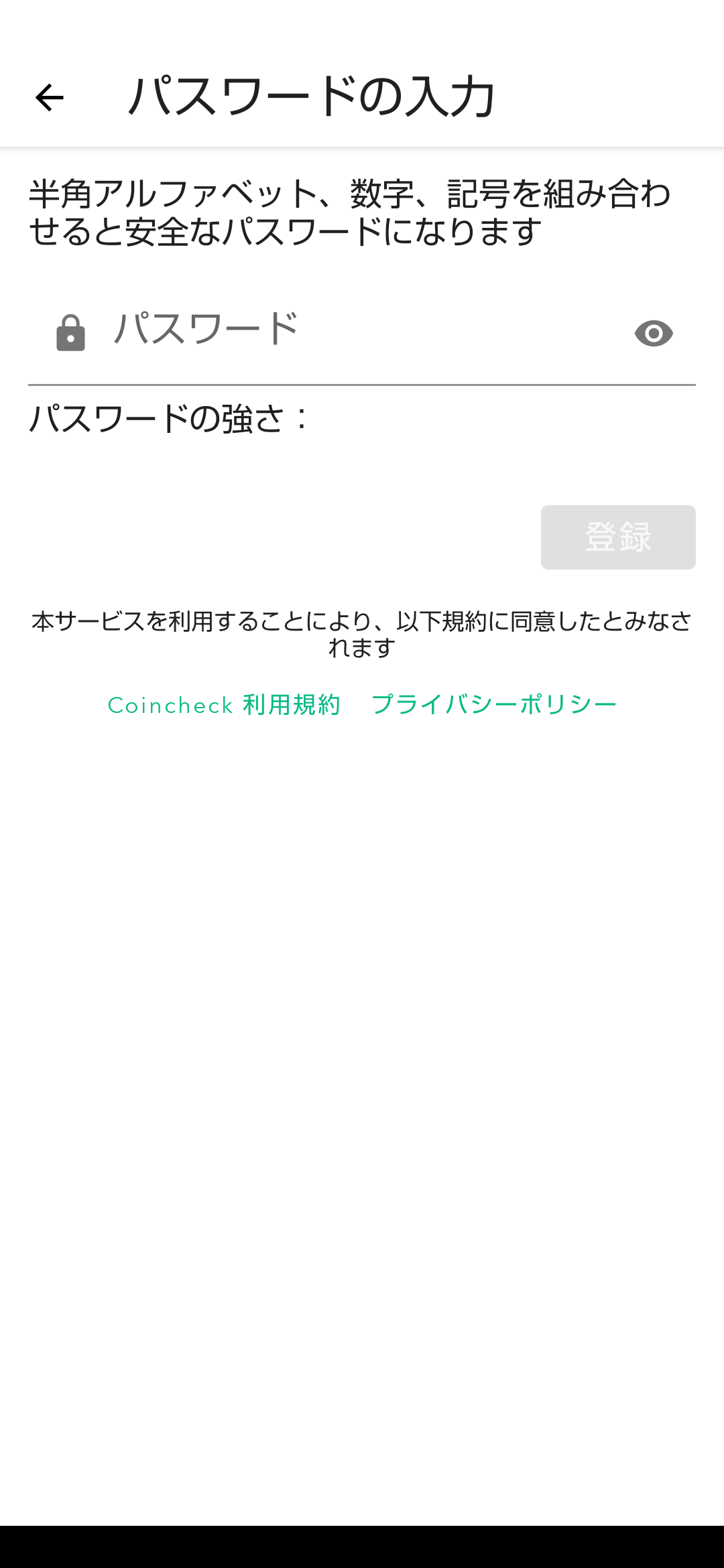Open the プライバシーポリシー link
The image size is (724, 1568).
494,705
